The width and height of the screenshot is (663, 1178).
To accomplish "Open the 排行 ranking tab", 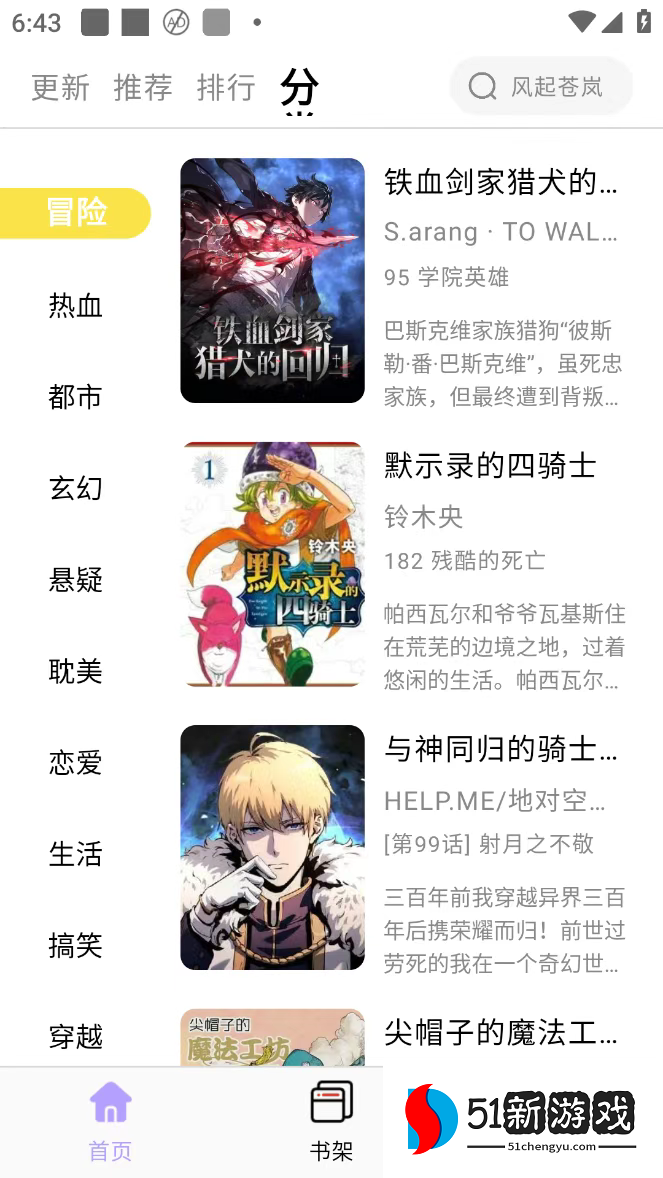I will tap(226, 88).
